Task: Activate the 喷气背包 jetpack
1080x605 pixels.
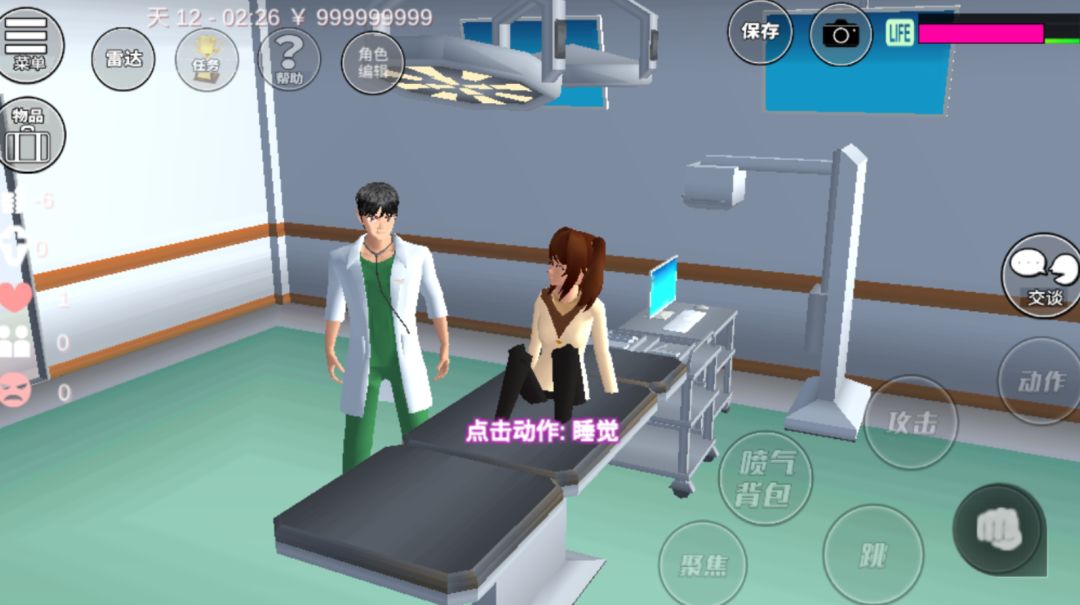Action: [x=765, y=478]
